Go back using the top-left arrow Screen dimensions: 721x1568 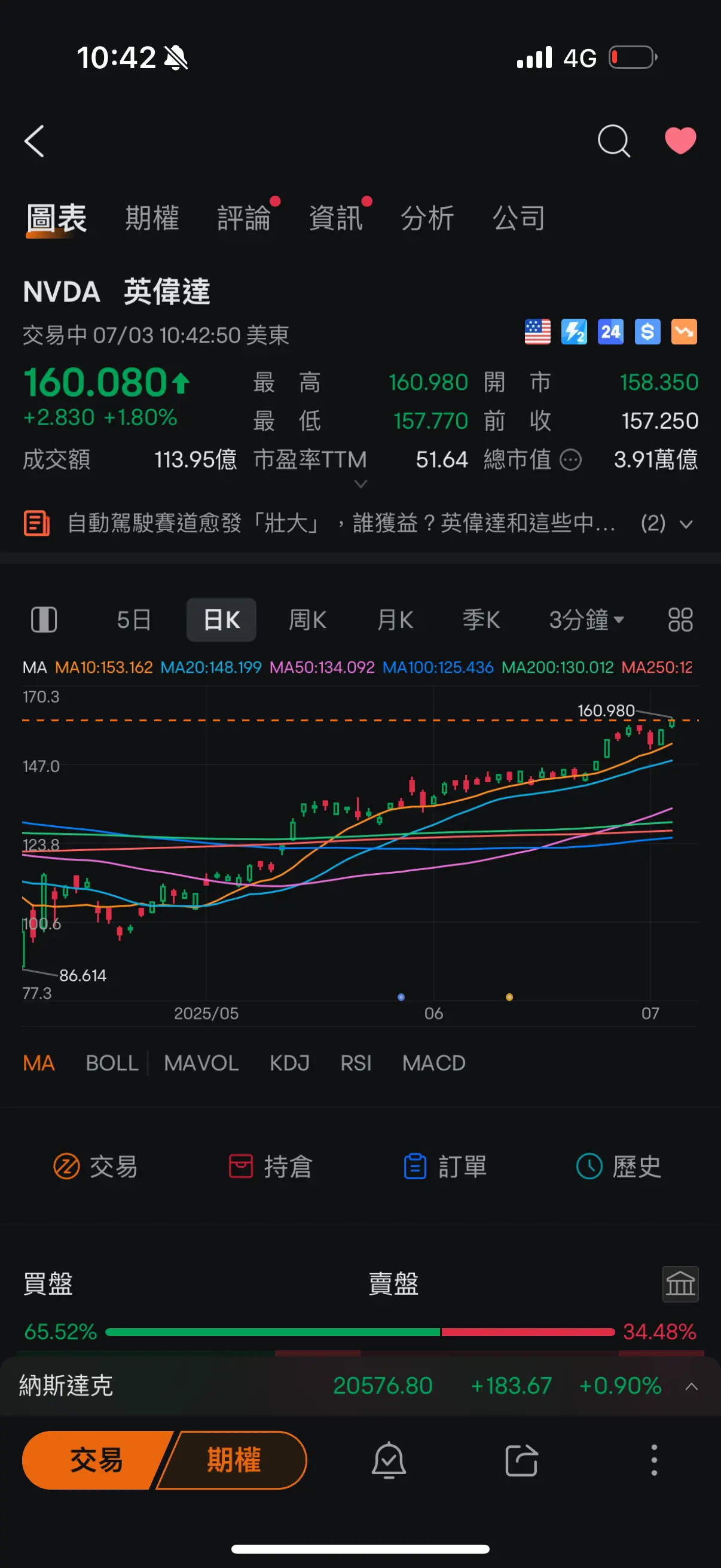35,141
